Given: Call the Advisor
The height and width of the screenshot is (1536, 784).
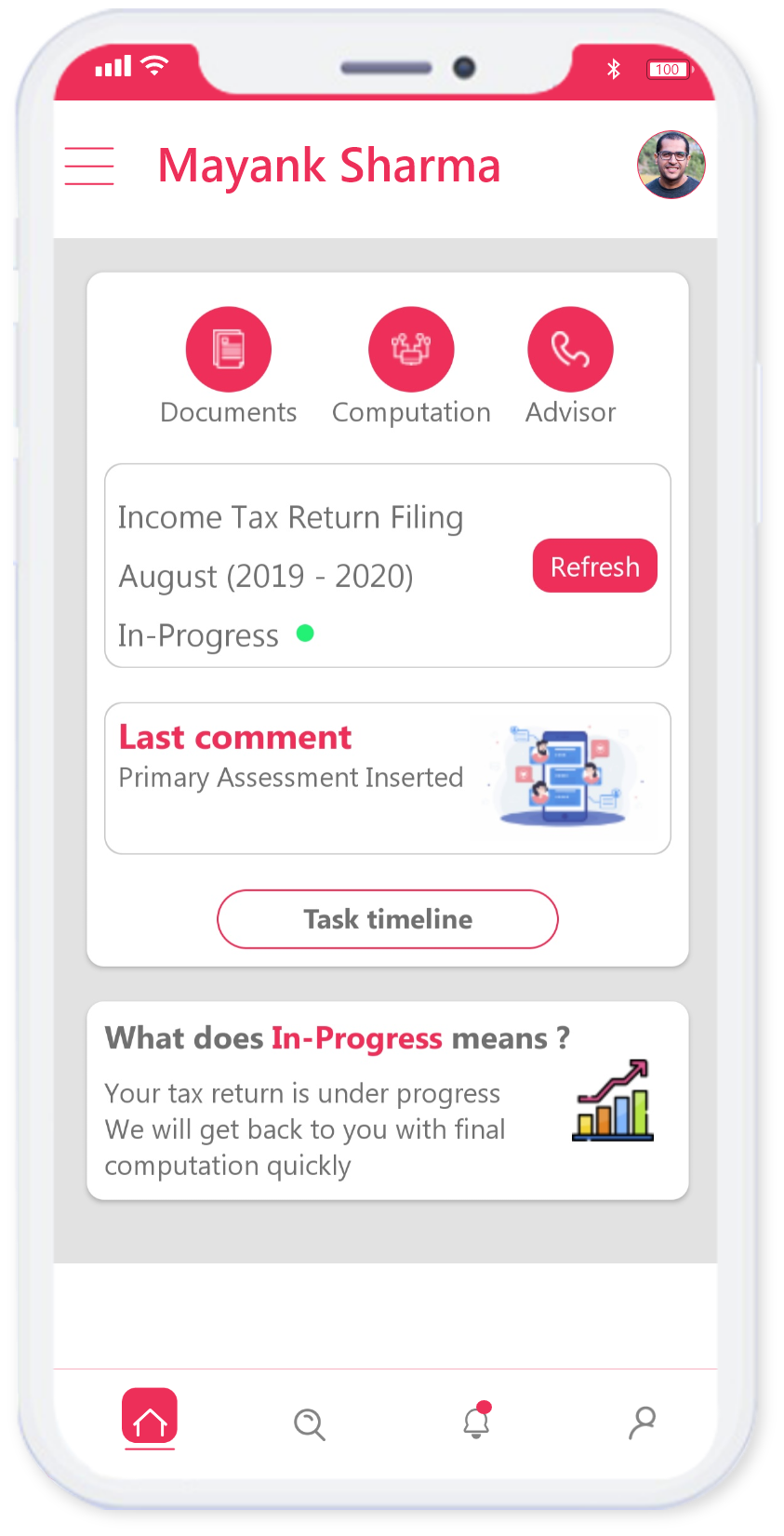Looking at the screenshot, I should 570,350.
